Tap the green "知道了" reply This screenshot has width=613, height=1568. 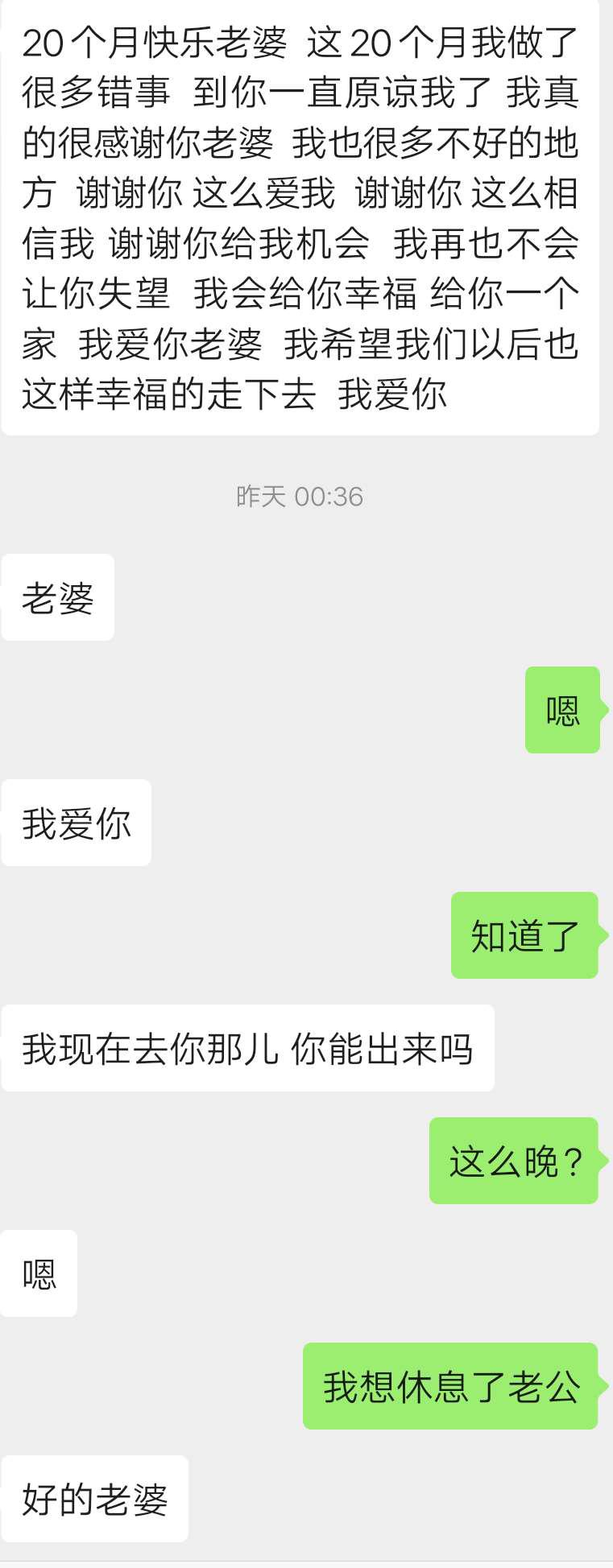pyautogui.click(x=524, y=936)
